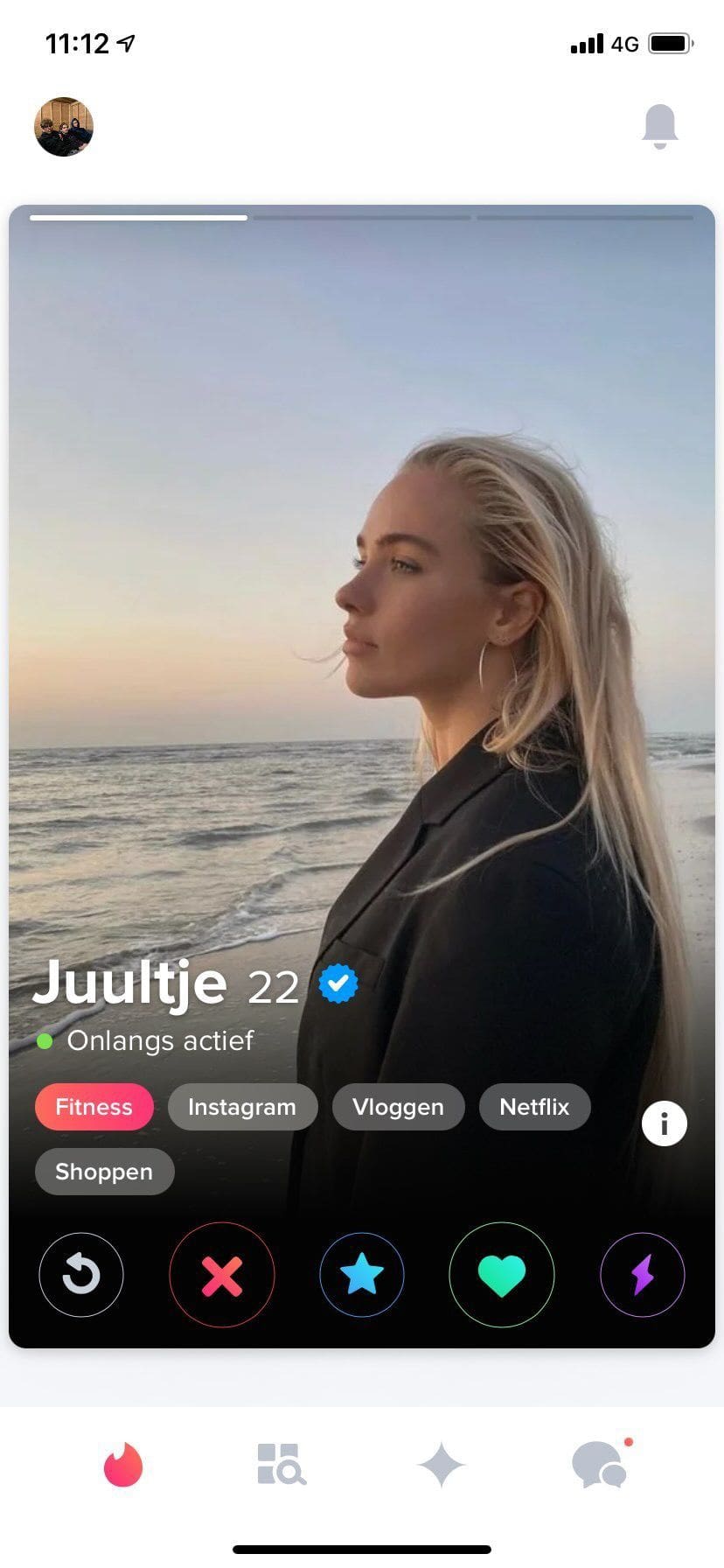This screenshot has height=1568, width=724.
Task: Open Juultje's profile info button
Action: click(x=664, y=1123)
